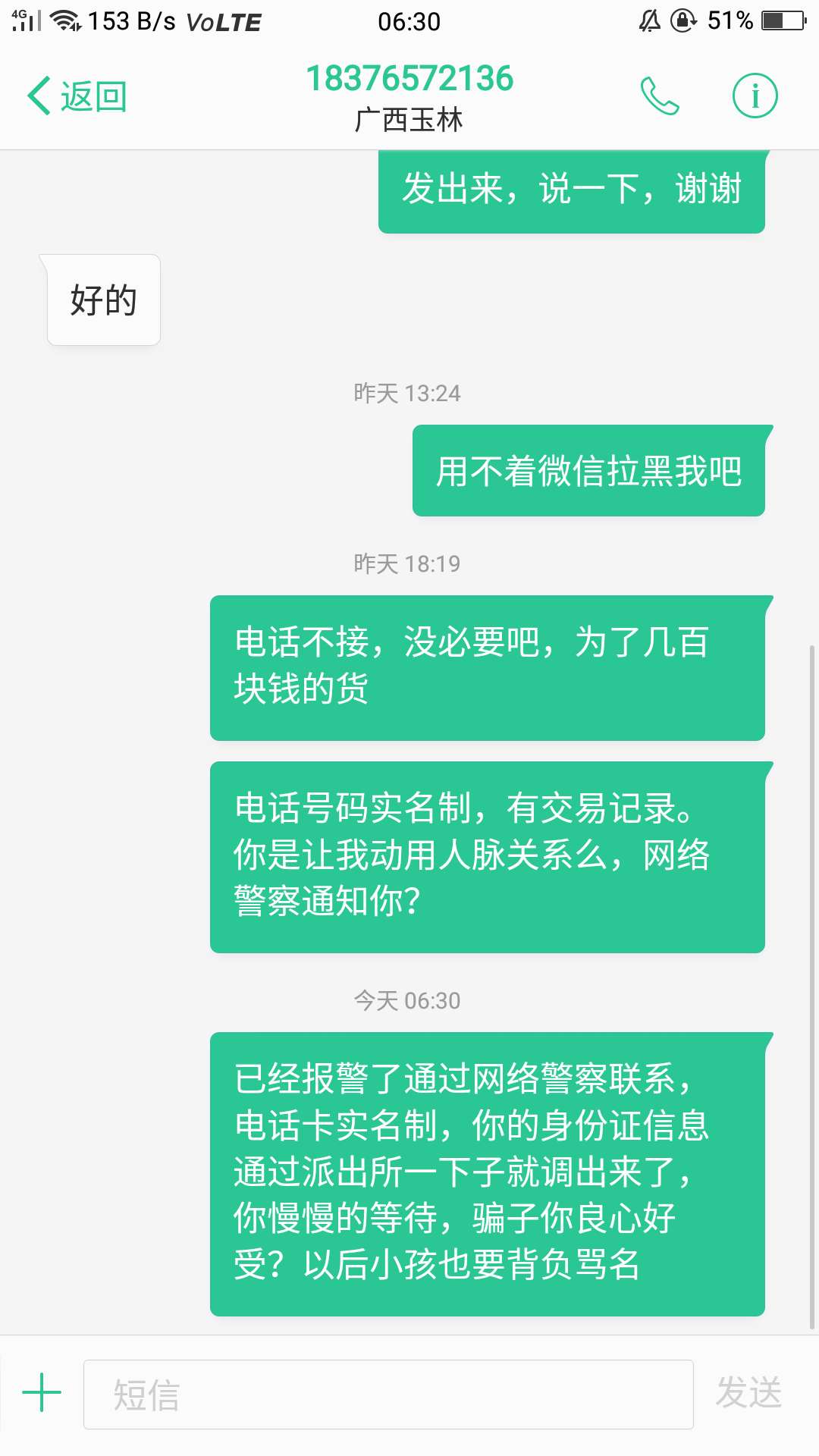
Task: Tap the 发送 send button
Action: pyautogui.click(x=749, y=1393)
